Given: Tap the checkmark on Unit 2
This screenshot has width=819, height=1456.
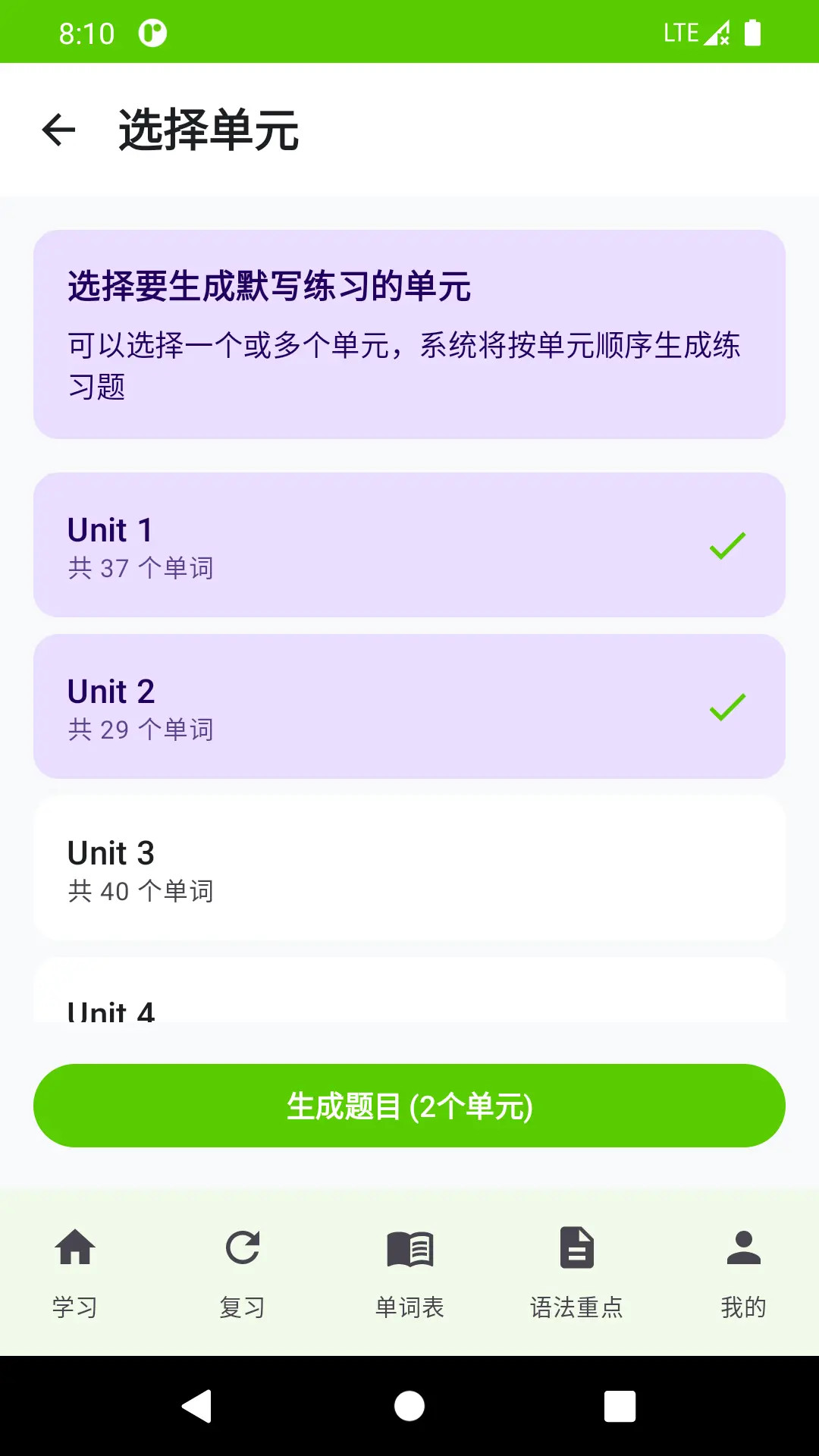Looking at the screenshot, I should coord(728,706).
